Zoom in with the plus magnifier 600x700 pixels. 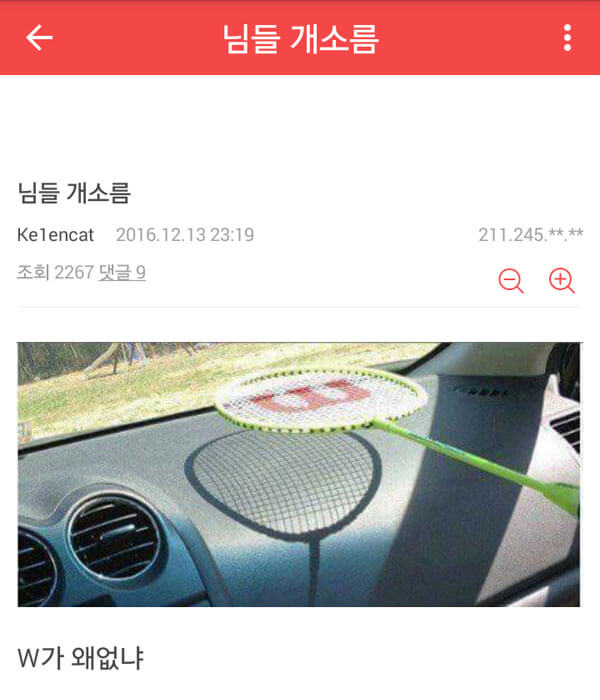(562, 281)
